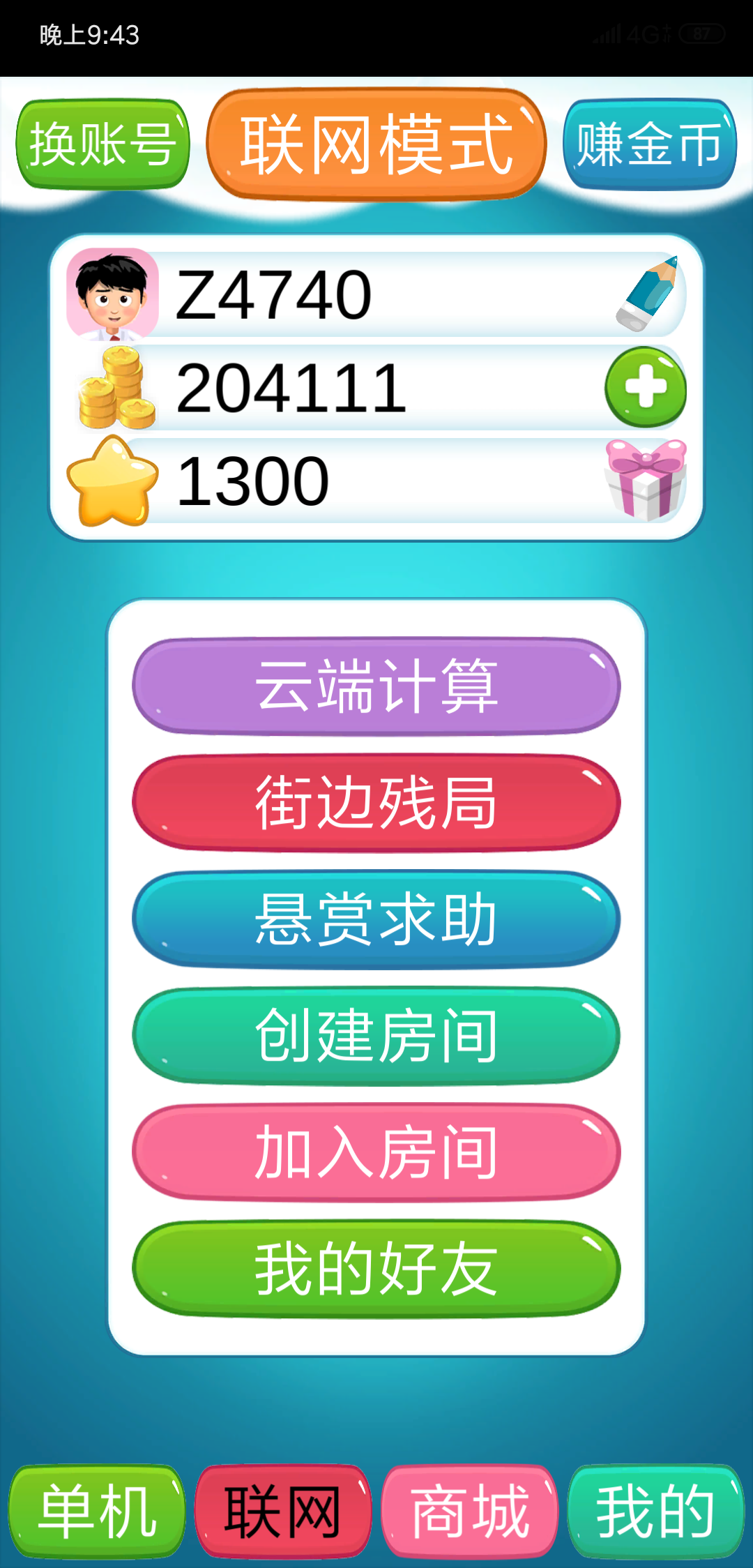Add more coins with the green plus
Image resolution: width=753 pixels, height=1568 pixels.
tap(645, 387)
